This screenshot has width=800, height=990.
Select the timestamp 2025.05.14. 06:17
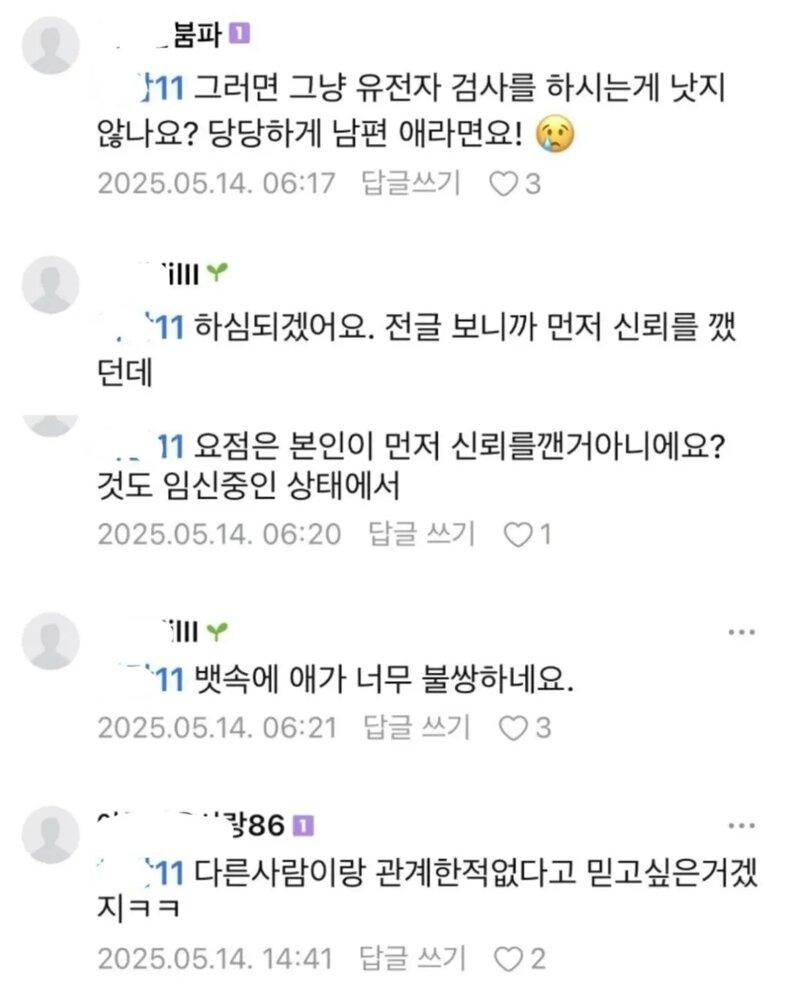[x=215, y=183]
